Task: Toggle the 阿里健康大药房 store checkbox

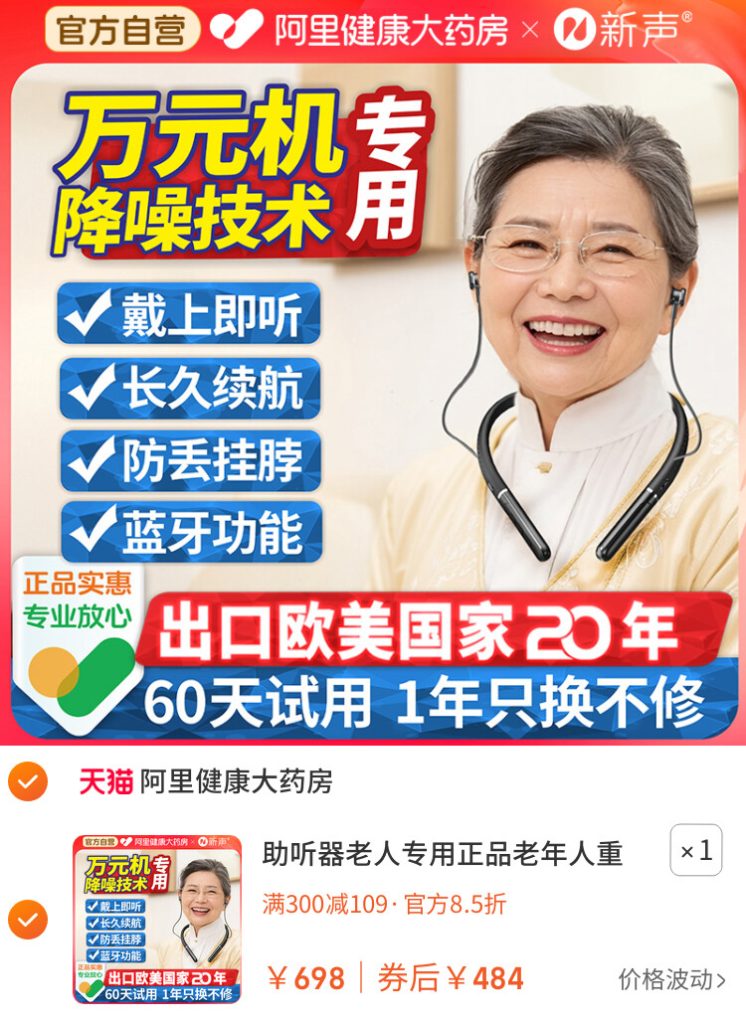Action: [27, 781]
